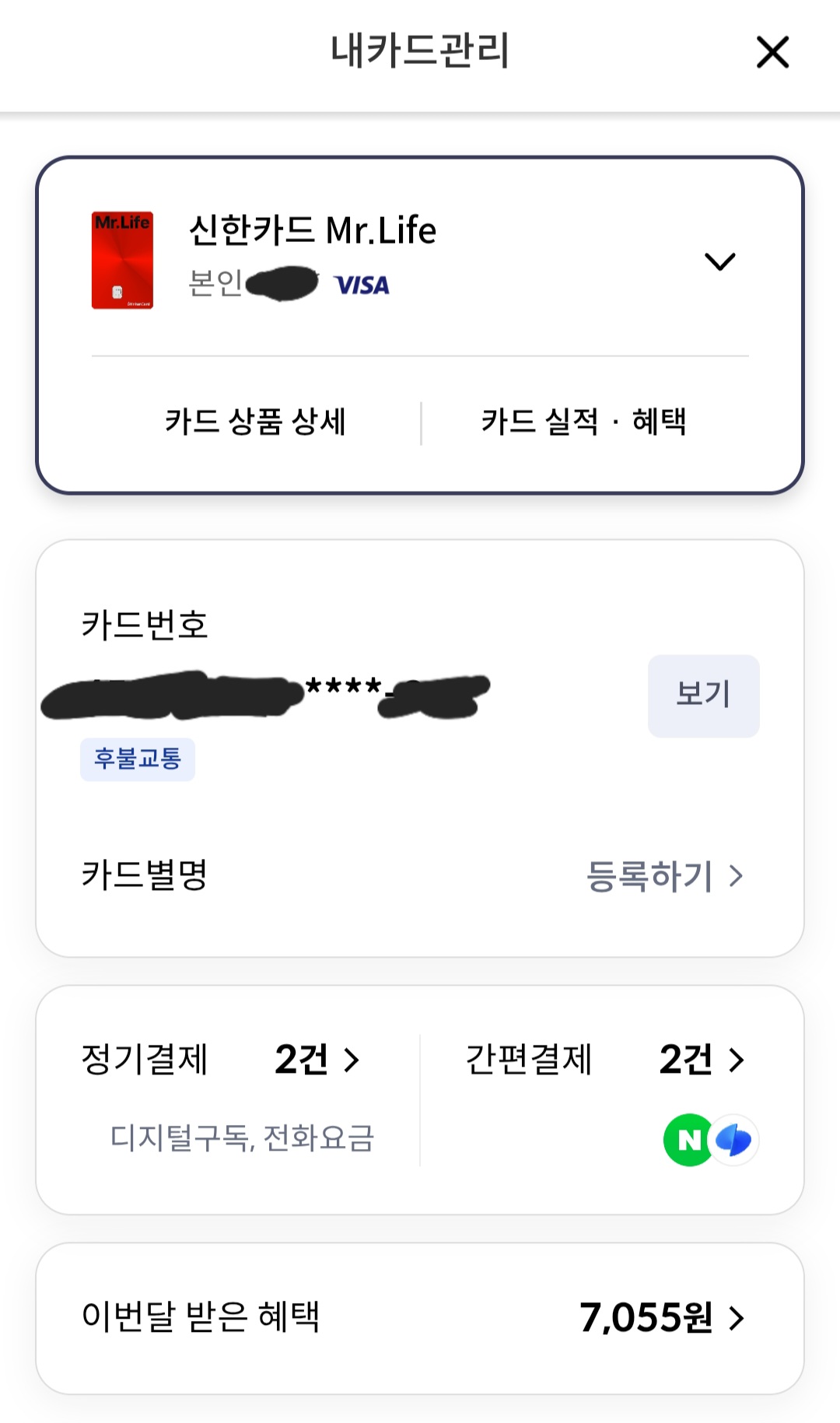The height and width of the screenshot is (1423, 840).
Task: Open 정기결제 details via its arrow
Action: (x=352, y=1058)
